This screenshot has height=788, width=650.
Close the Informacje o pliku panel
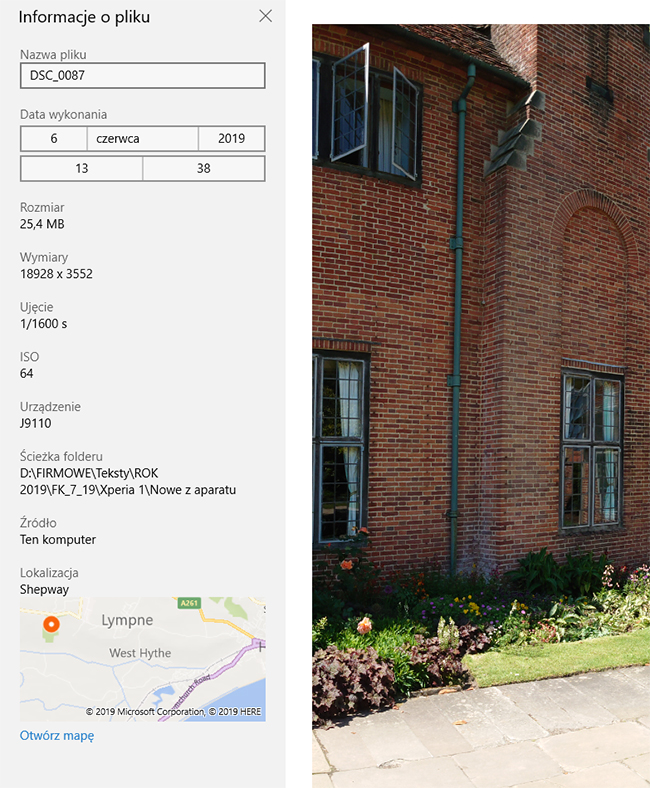tap(265, 16)
